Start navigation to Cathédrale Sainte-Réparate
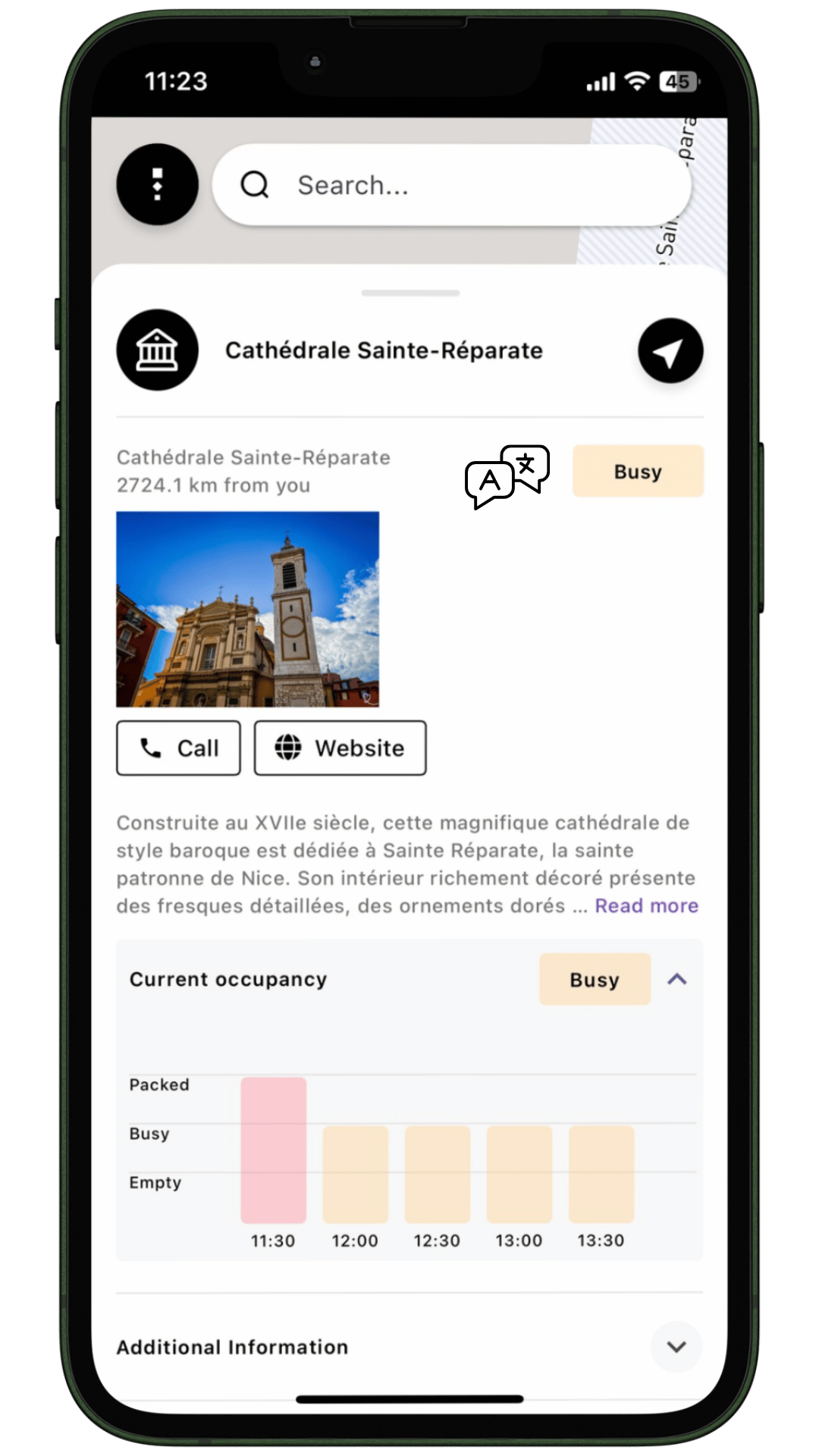The image size is (819, 1456). pos(670,351)
